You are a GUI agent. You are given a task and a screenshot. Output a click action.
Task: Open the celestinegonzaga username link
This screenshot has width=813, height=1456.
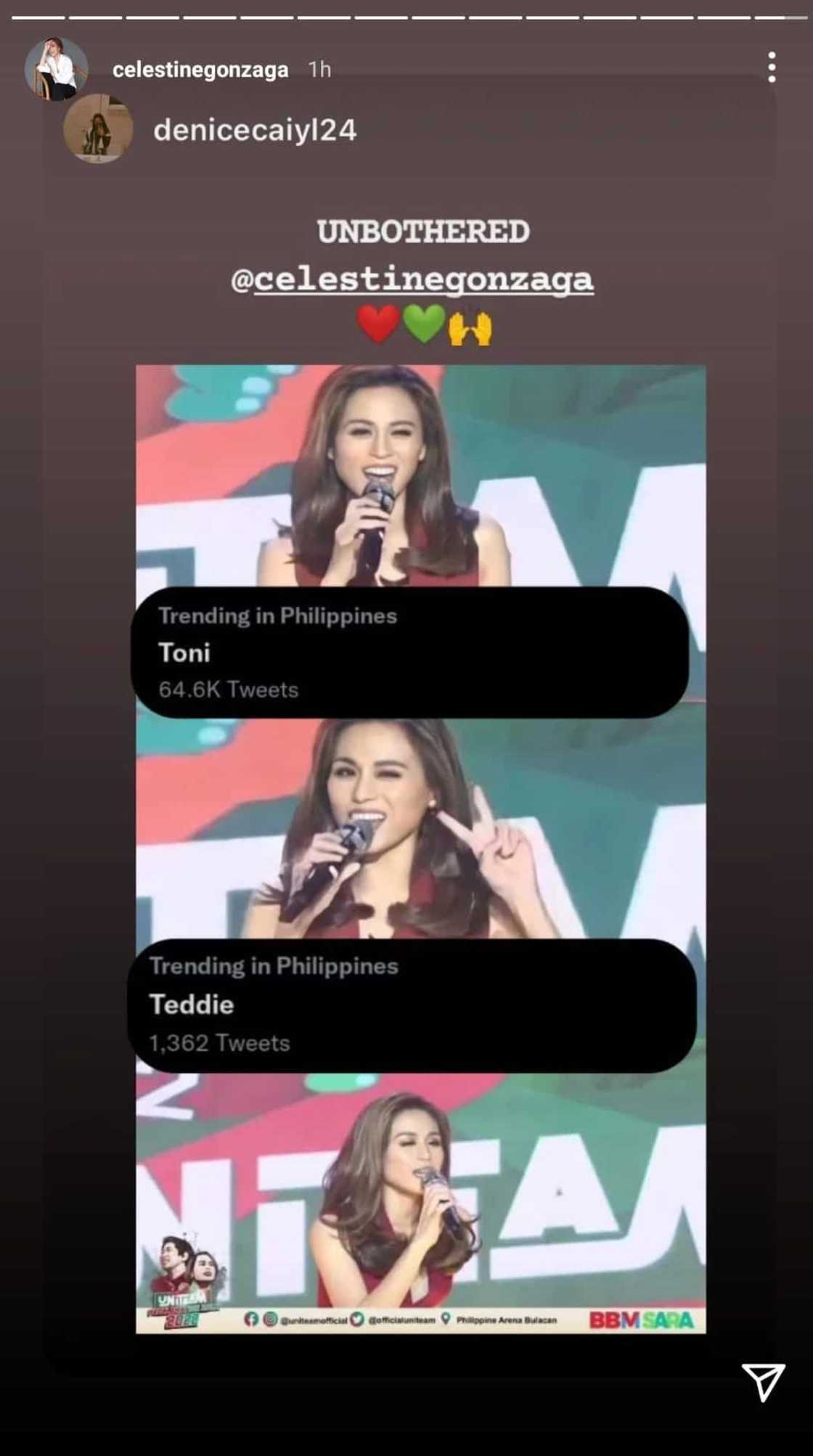[x=200, y=70]
